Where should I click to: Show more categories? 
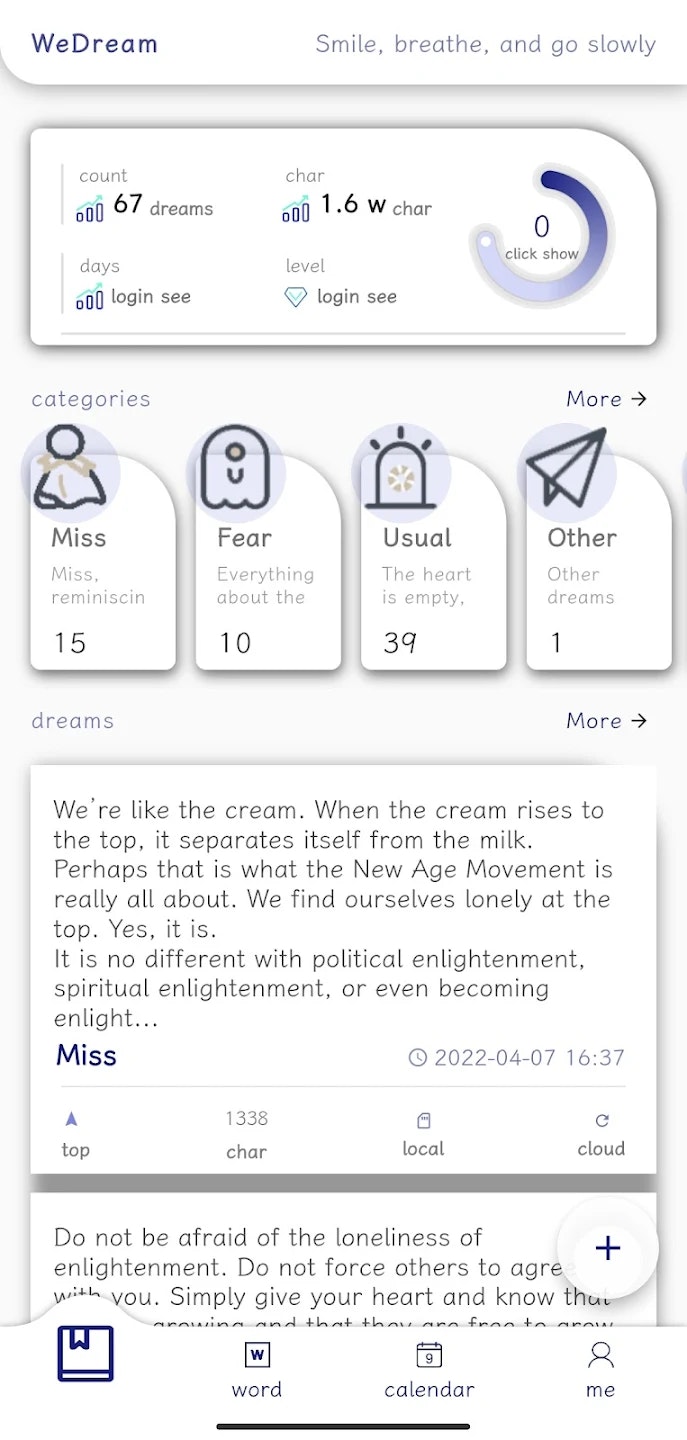[x=606, y=399]
